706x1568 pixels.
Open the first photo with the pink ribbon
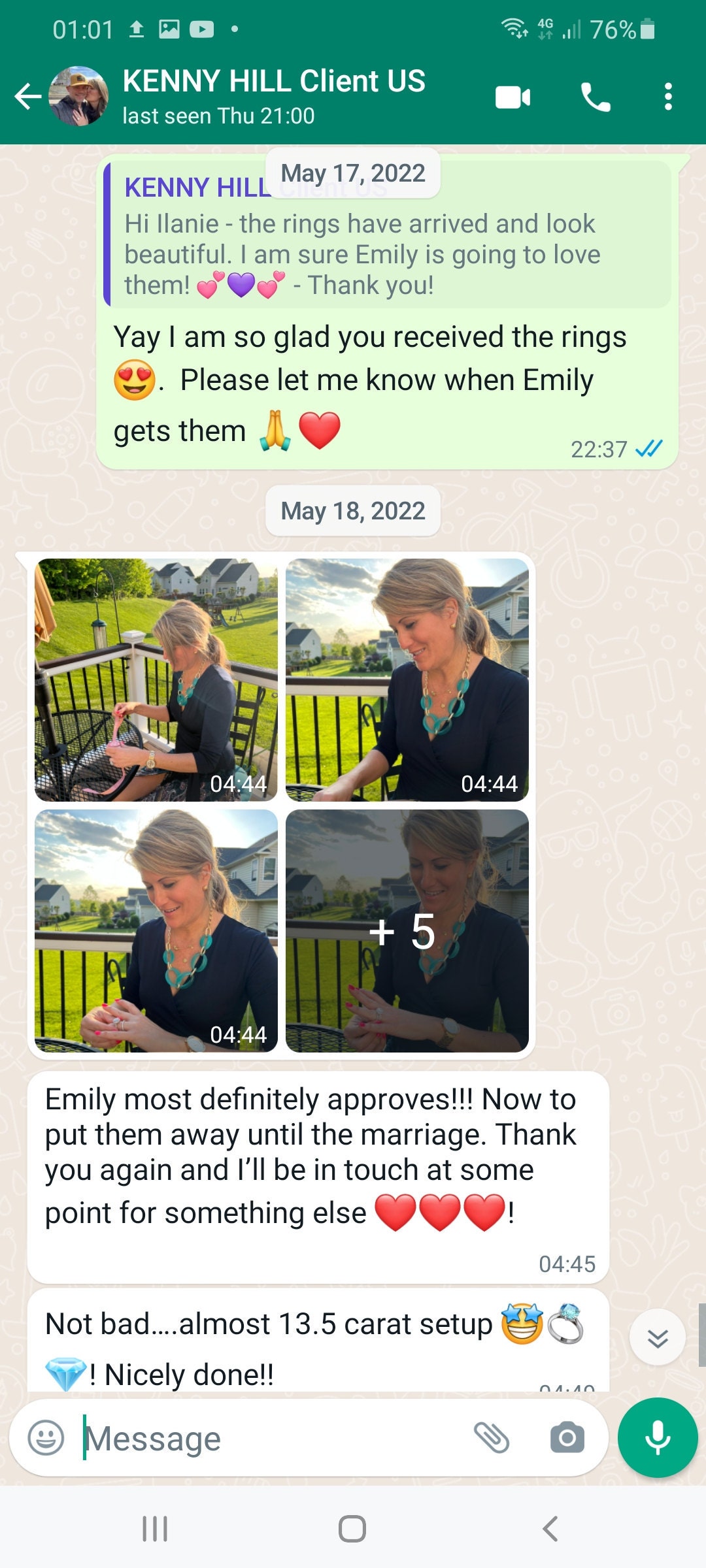click(x=156, y=679)
